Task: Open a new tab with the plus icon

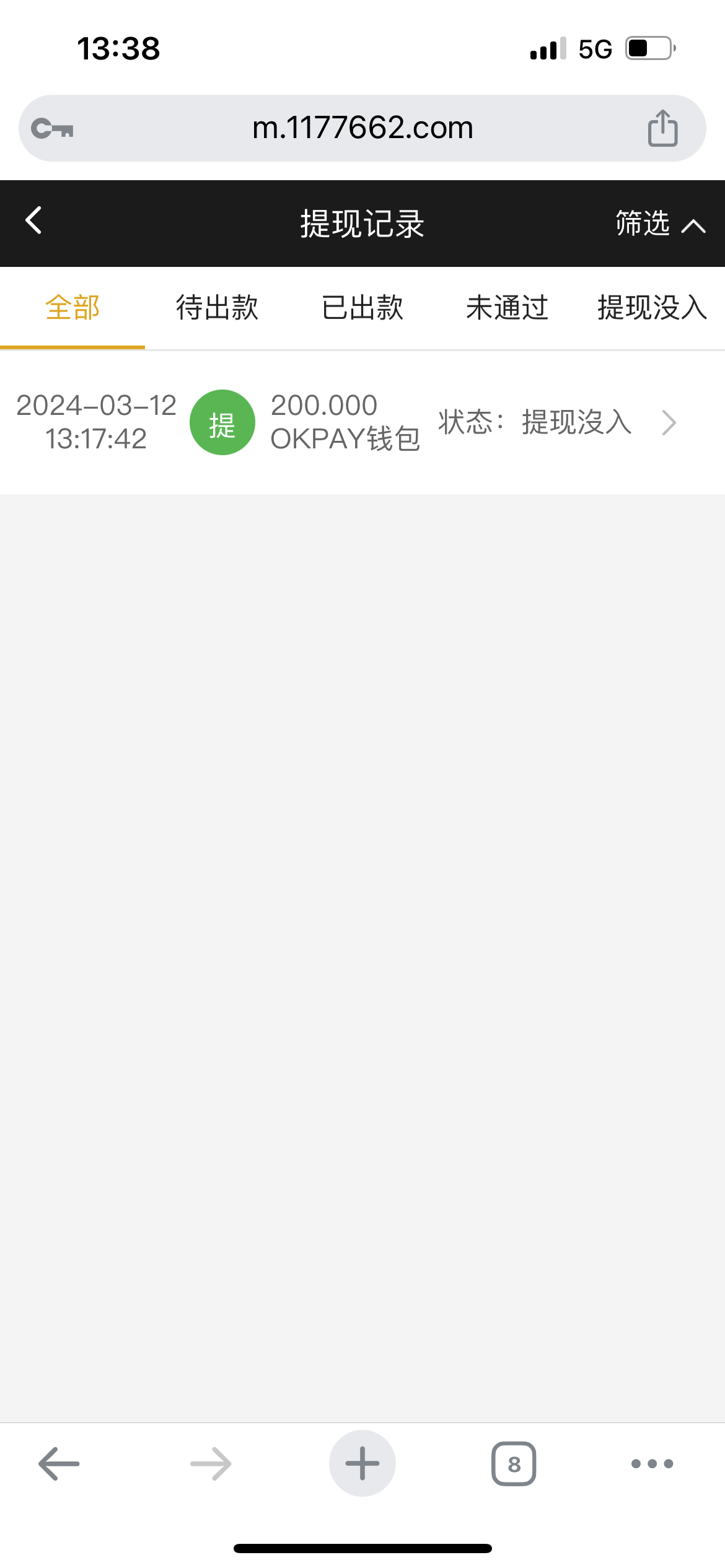Action: click(362, 1463)
